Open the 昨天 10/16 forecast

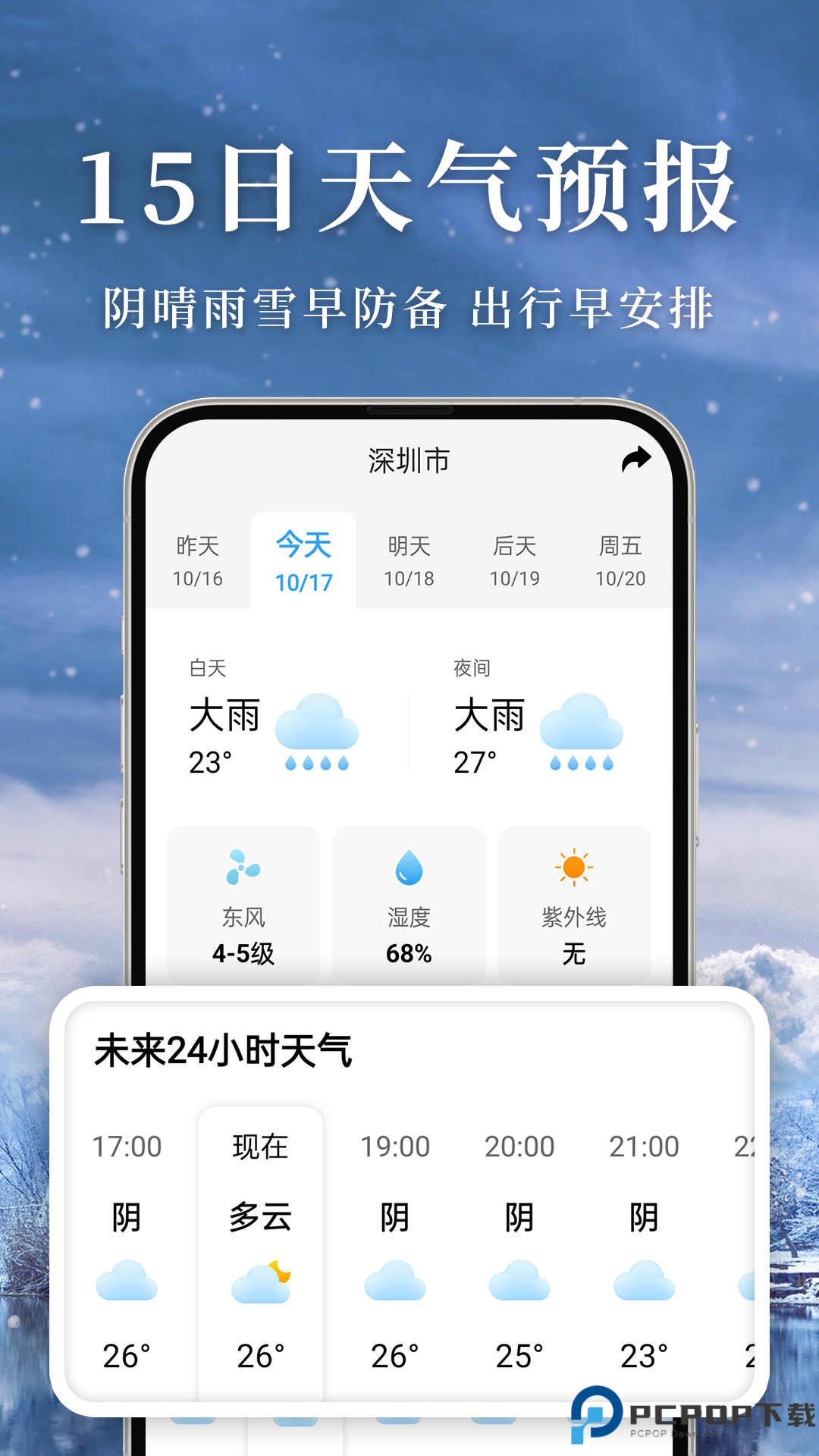pyautogui.click(x=199, y=561)
